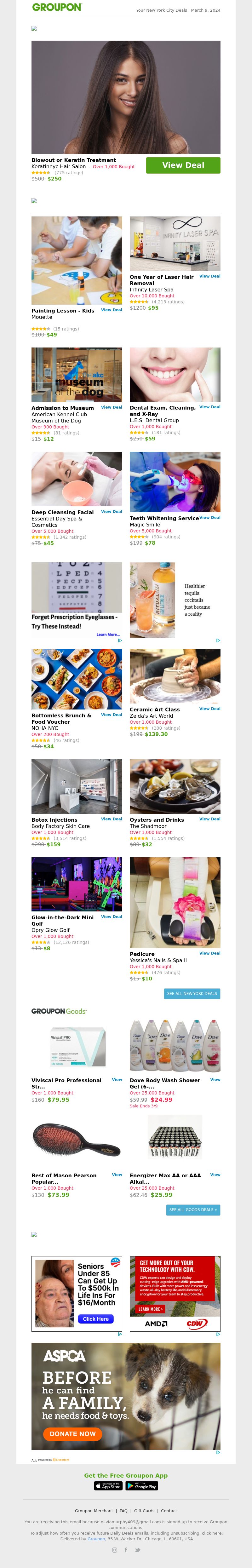The height and width of the screenshot is (1568, 252).
Task: View the Oysters and Drinks deal
Action: tap(209, 819)
